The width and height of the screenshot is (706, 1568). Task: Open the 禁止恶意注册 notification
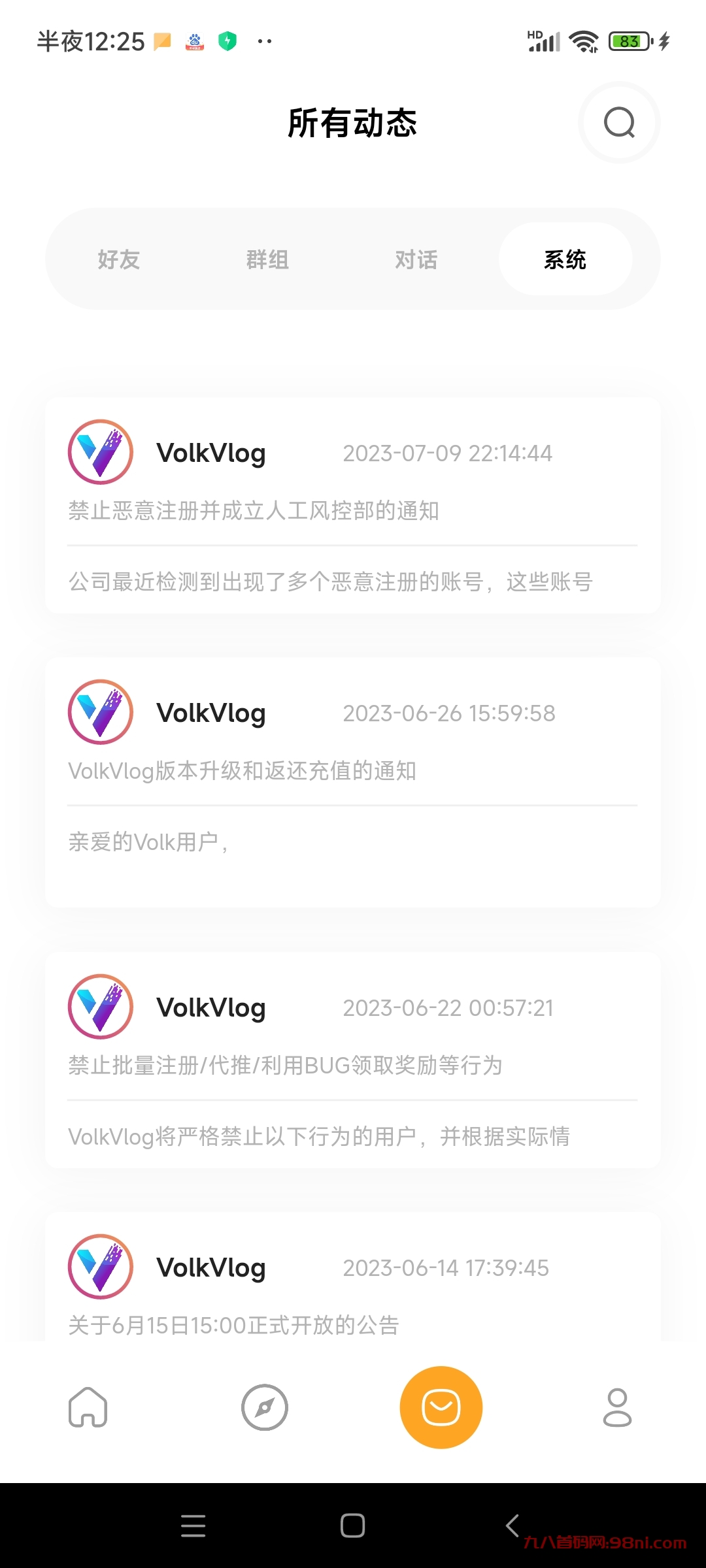[353, 510]
